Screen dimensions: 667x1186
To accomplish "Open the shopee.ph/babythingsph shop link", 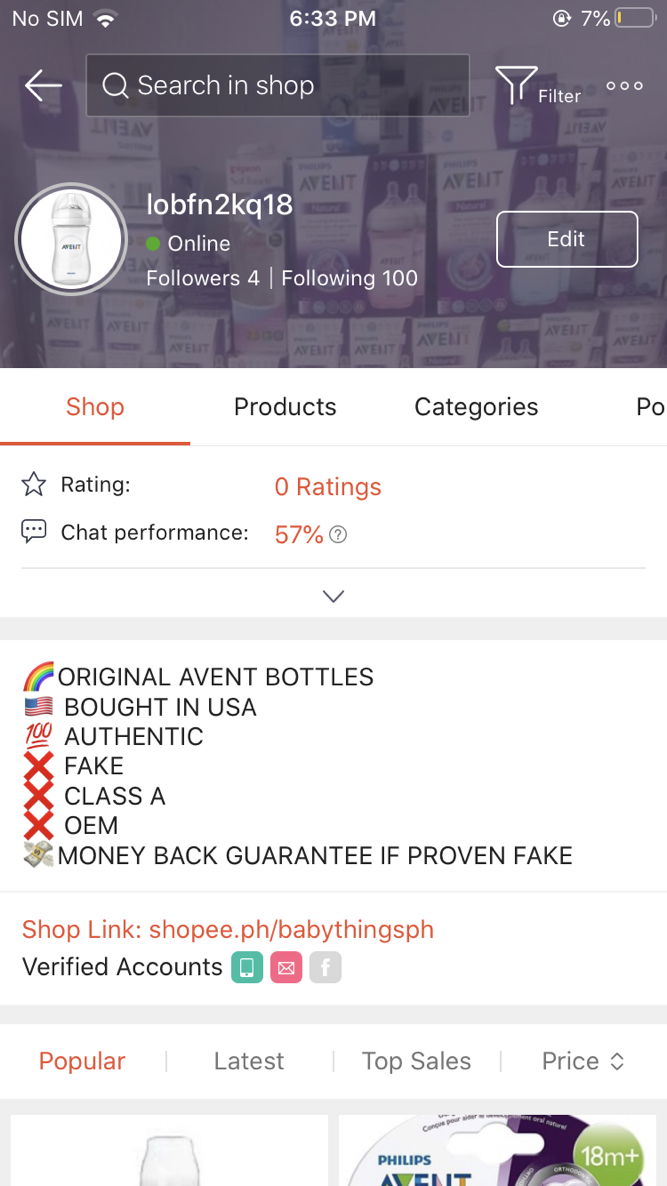I will 291,929.
